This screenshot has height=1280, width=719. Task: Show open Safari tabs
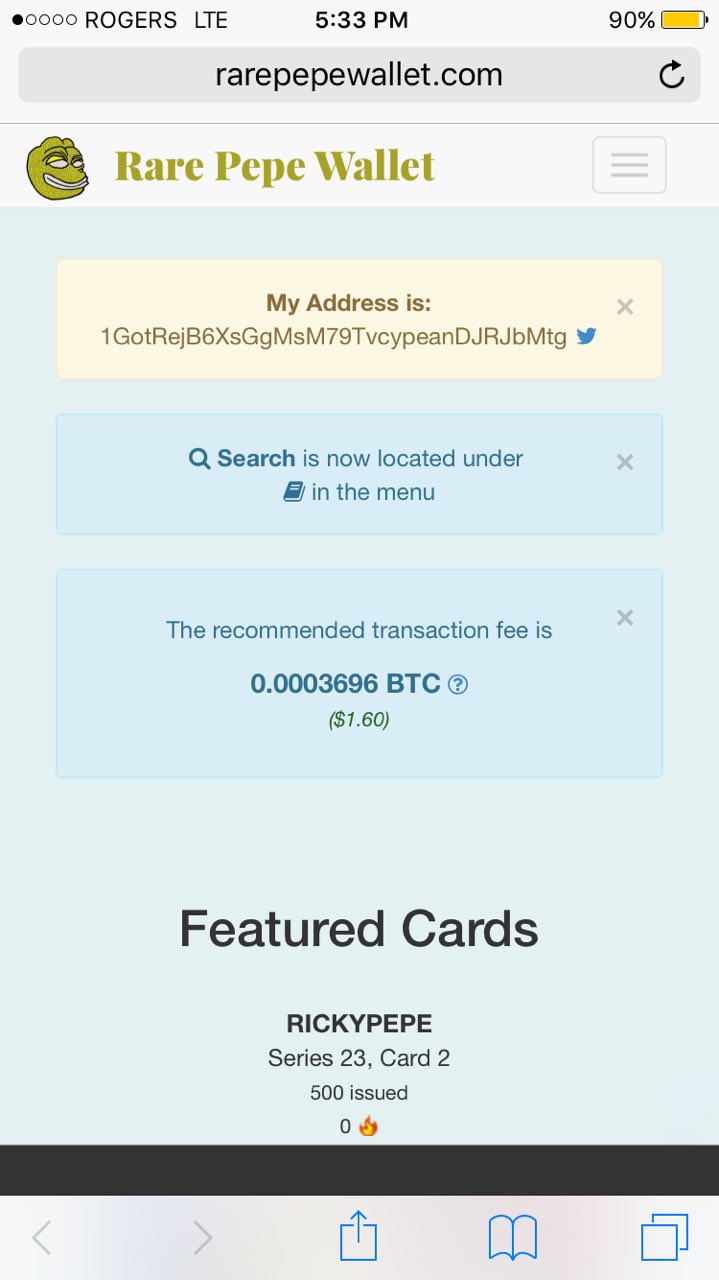[665, 1237]
